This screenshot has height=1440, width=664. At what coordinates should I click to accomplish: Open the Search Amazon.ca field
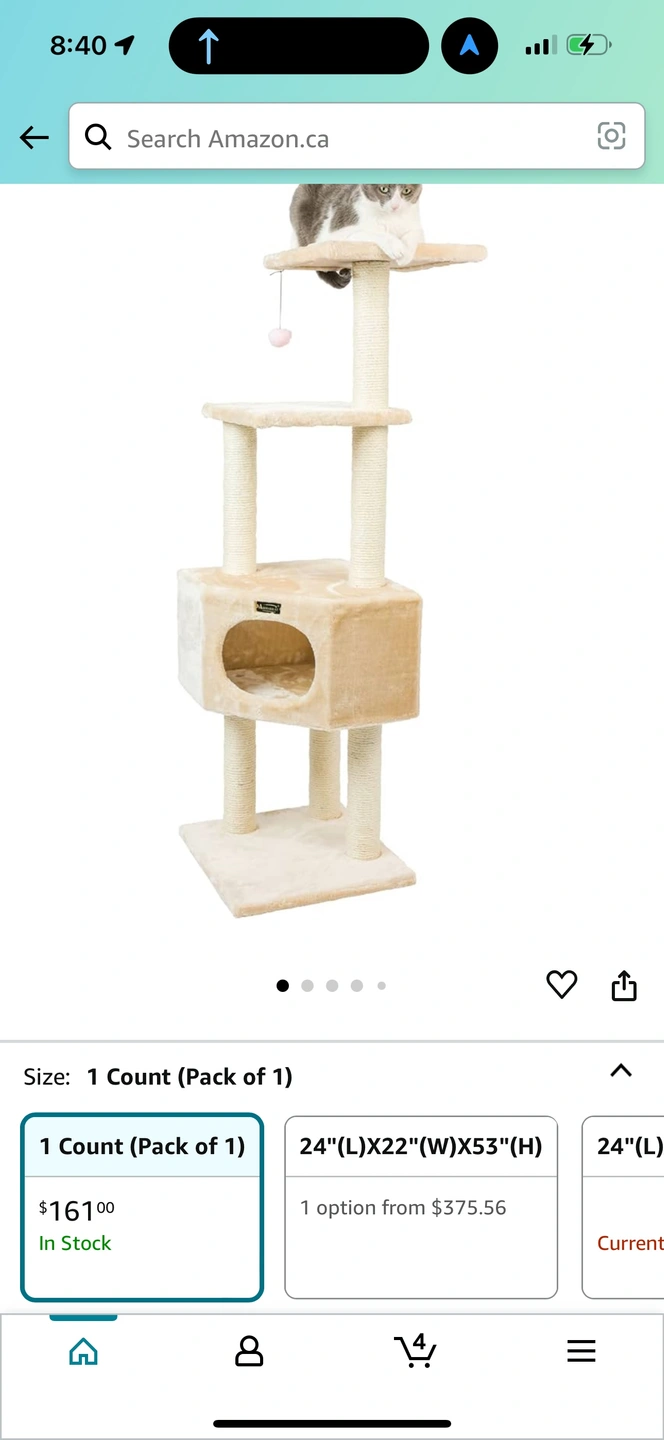click(x=340, y=138)
